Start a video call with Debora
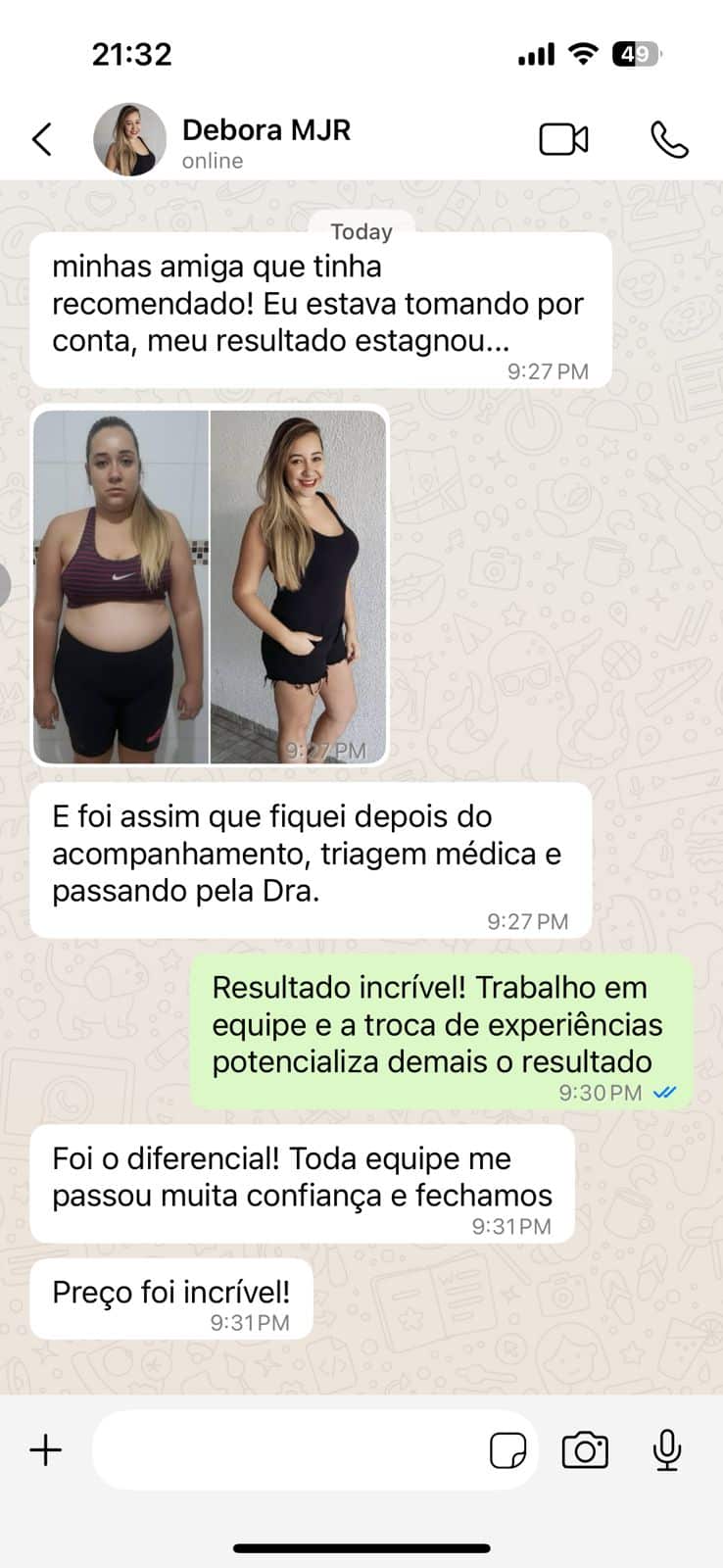 coord(563,140)
